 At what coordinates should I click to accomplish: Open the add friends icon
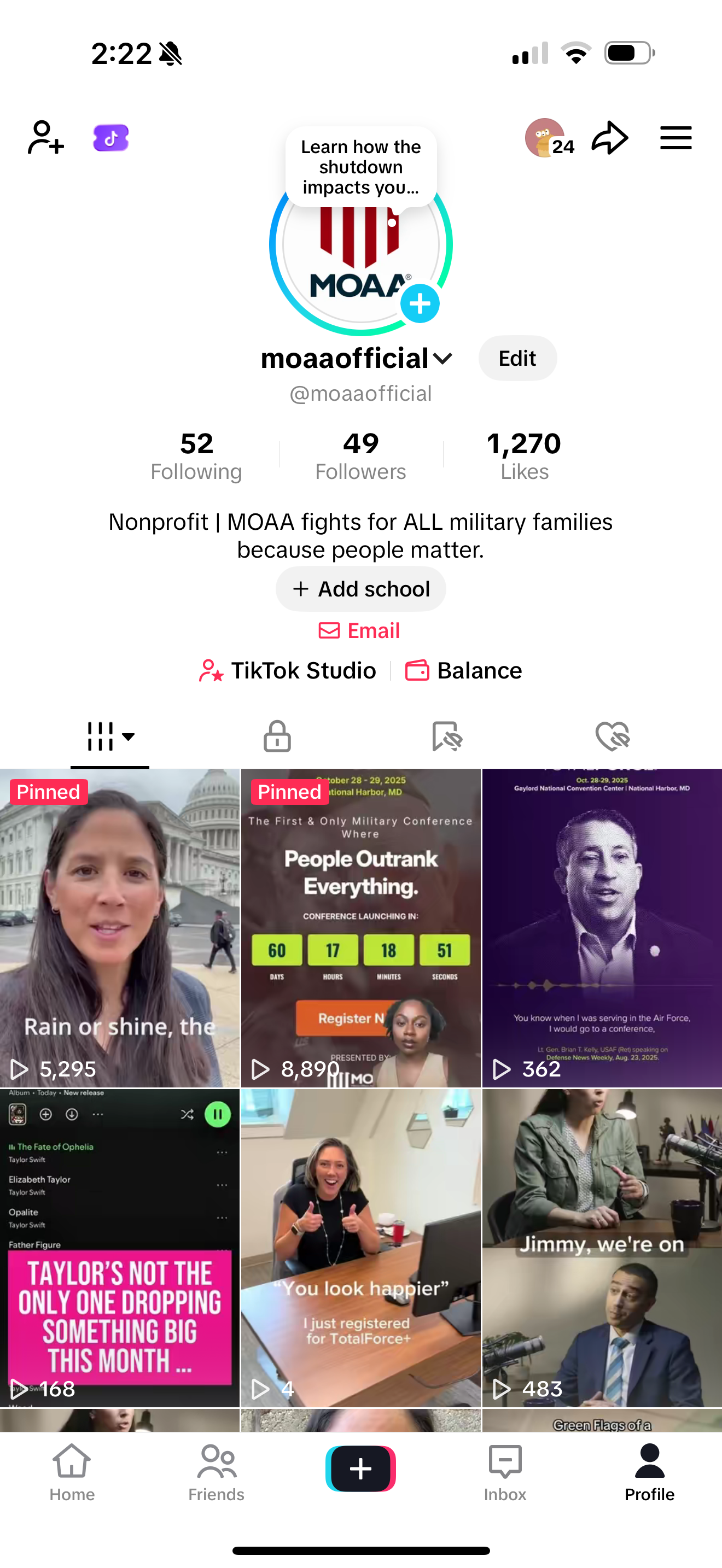(45, 138)
